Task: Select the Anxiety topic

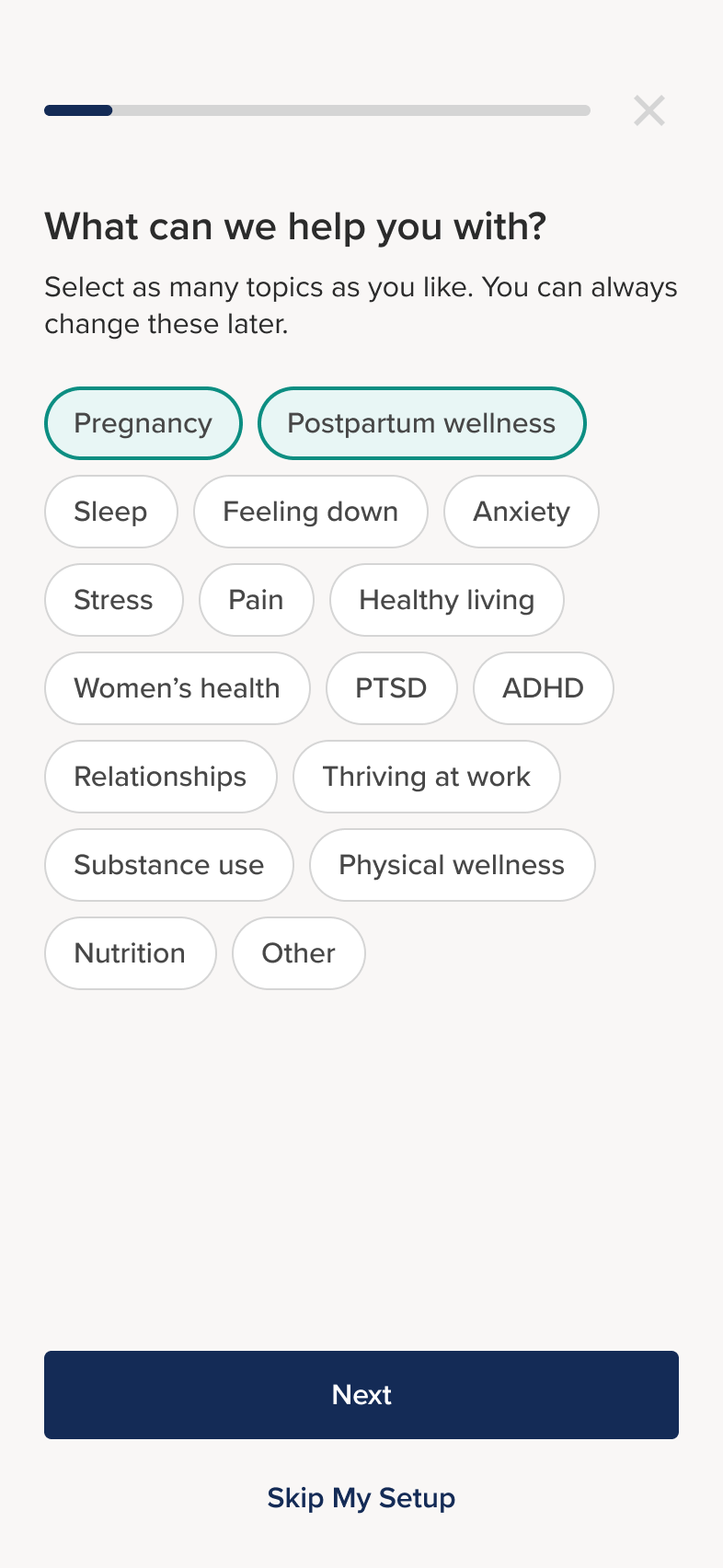Action: click(x=522, y=512)
